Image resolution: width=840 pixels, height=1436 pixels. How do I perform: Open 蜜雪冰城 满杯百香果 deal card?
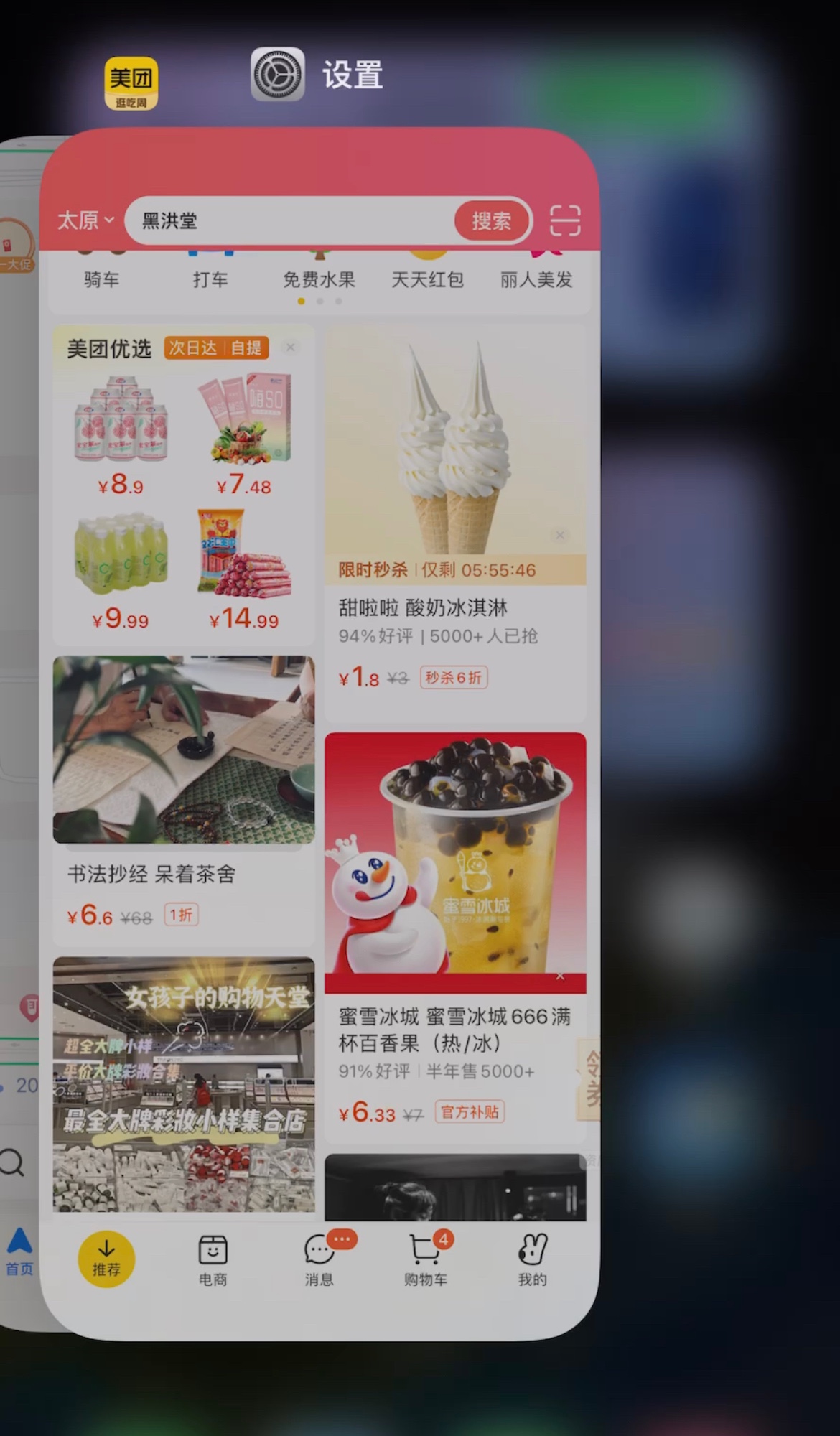455,933
